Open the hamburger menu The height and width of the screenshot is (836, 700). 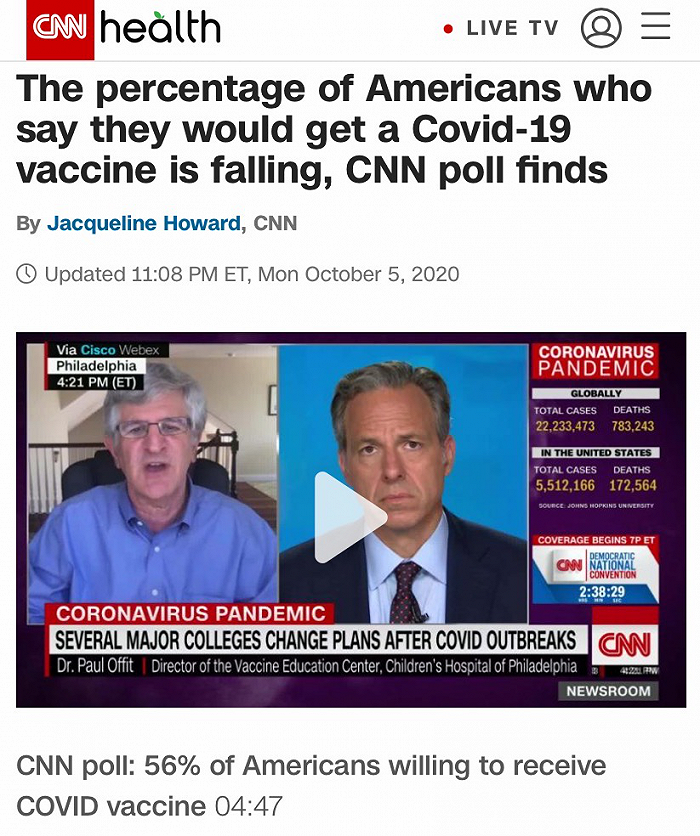click(x=656, y=28)
